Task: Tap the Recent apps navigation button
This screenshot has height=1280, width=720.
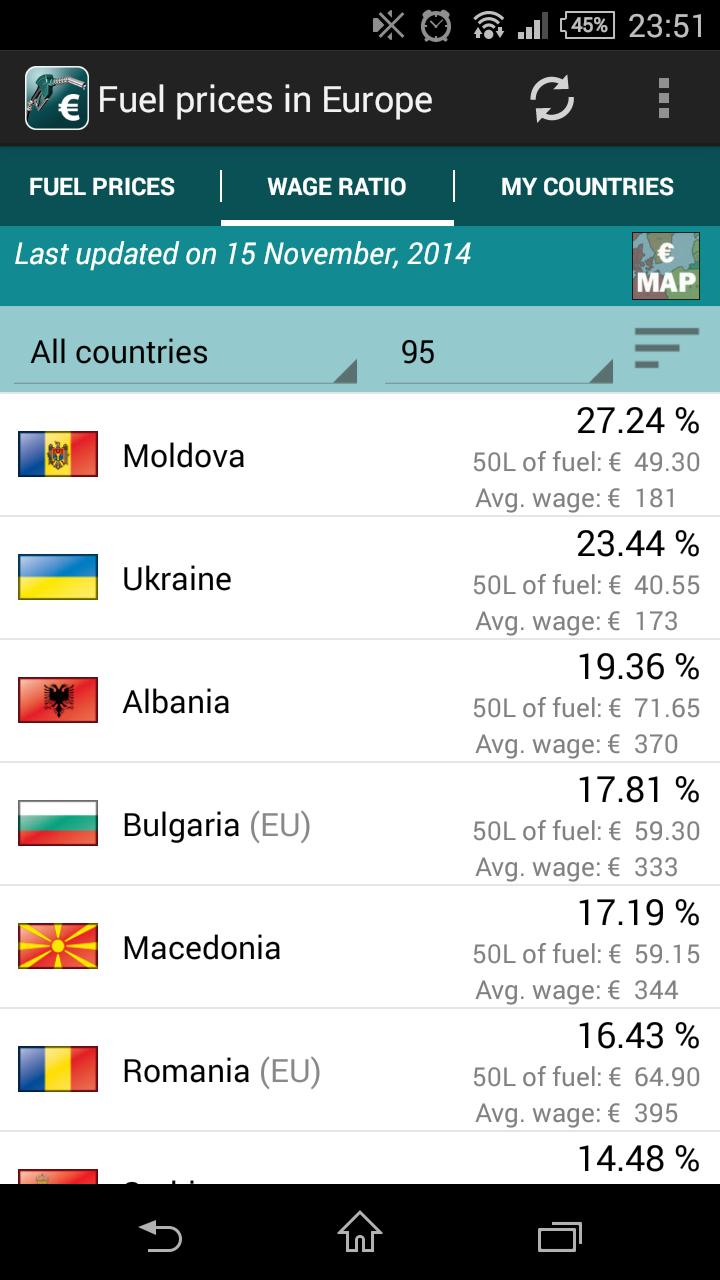Action: tap(560, 1237)
